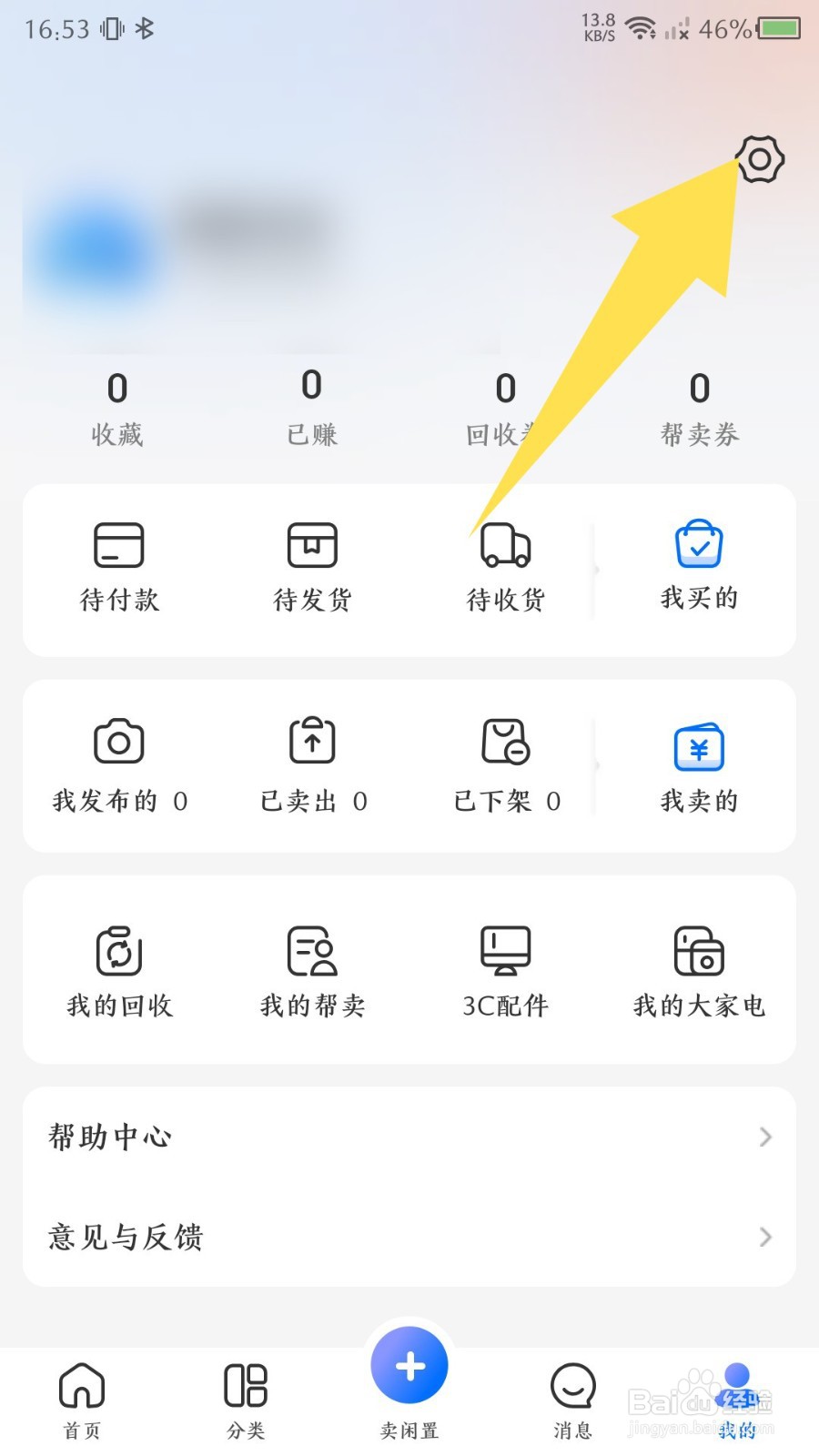The image size is (819, 1456).
Task: Go to 我的帮卖
Action: [312, 971]
